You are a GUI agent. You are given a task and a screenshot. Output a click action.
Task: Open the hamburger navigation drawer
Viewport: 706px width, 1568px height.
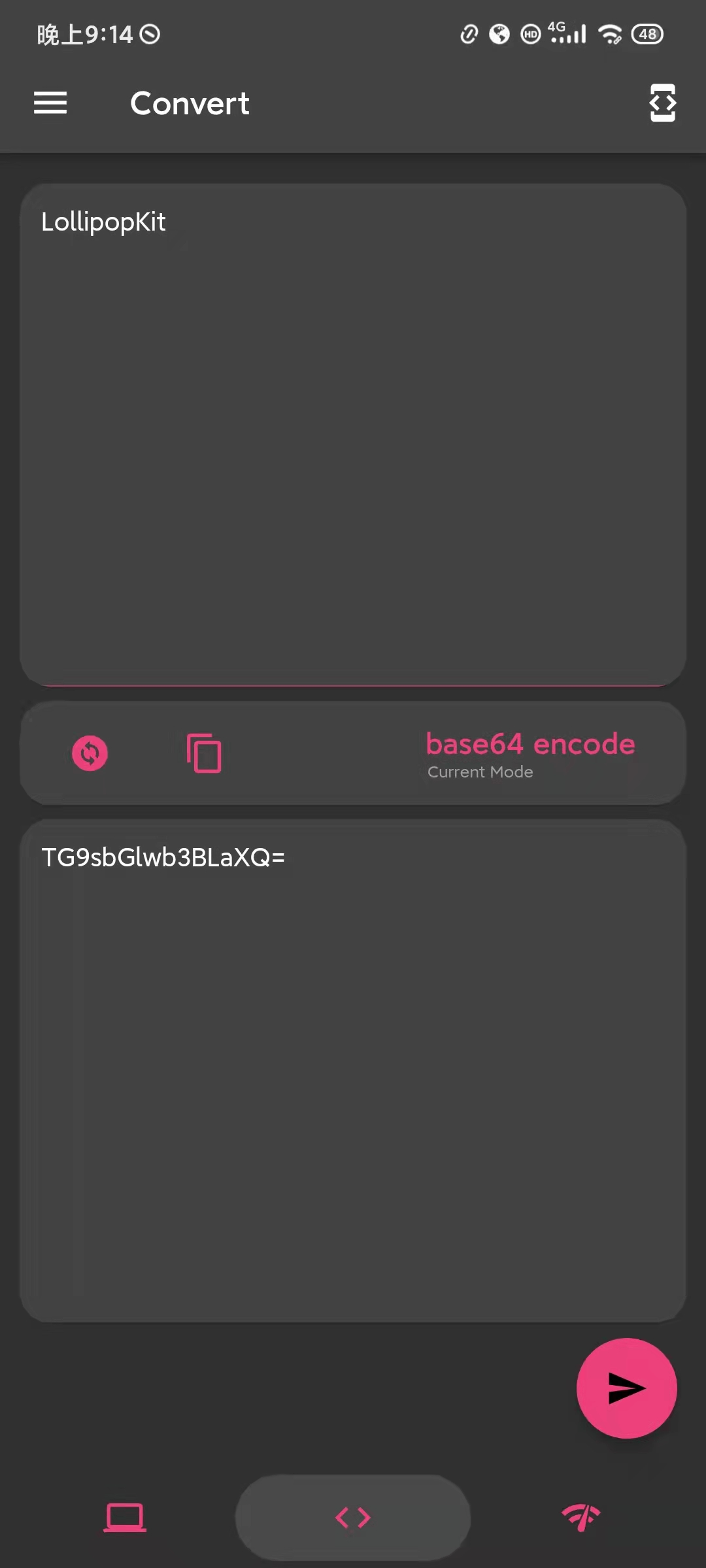[50, 103]
